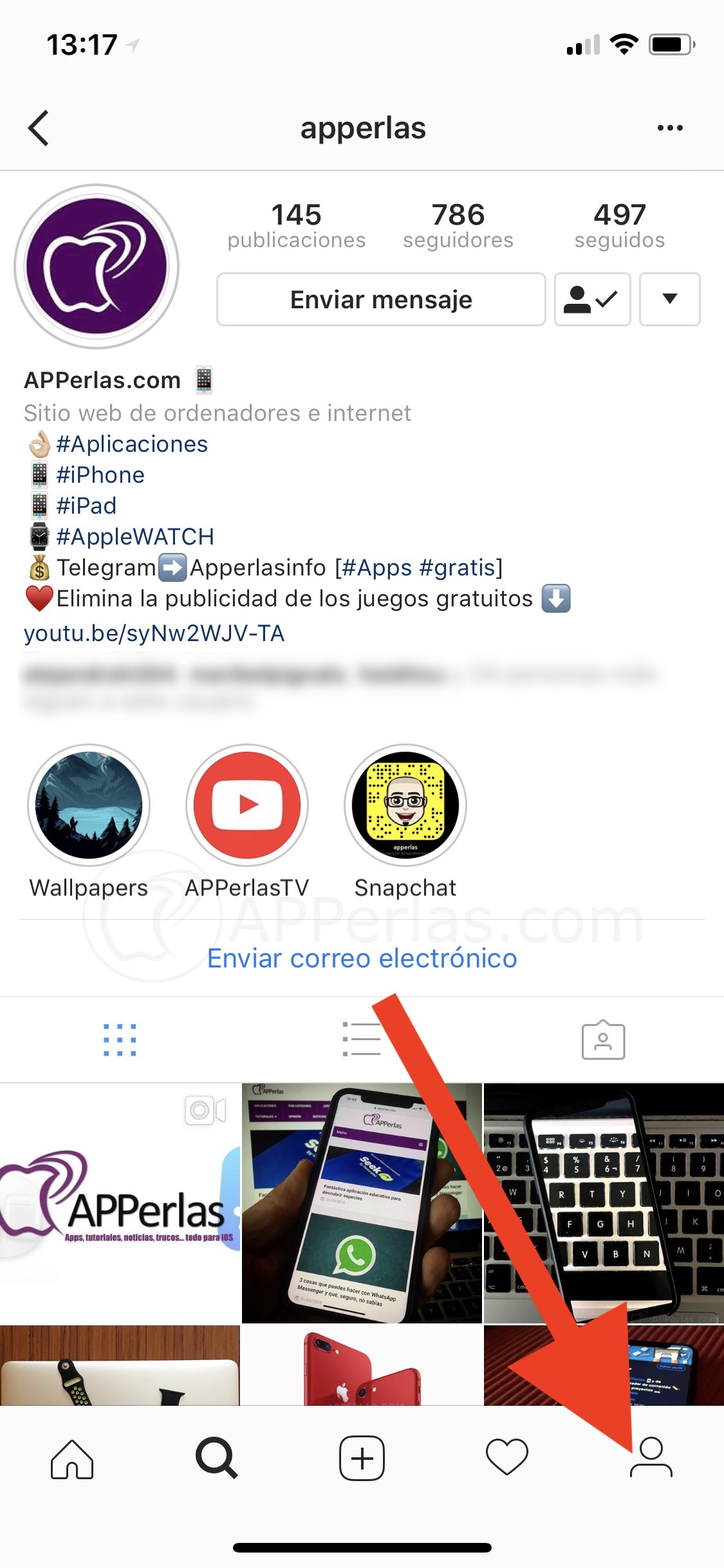724x1568 pixels.
Task: Switch to the tagged photos tab
Action: (603, 1040)
